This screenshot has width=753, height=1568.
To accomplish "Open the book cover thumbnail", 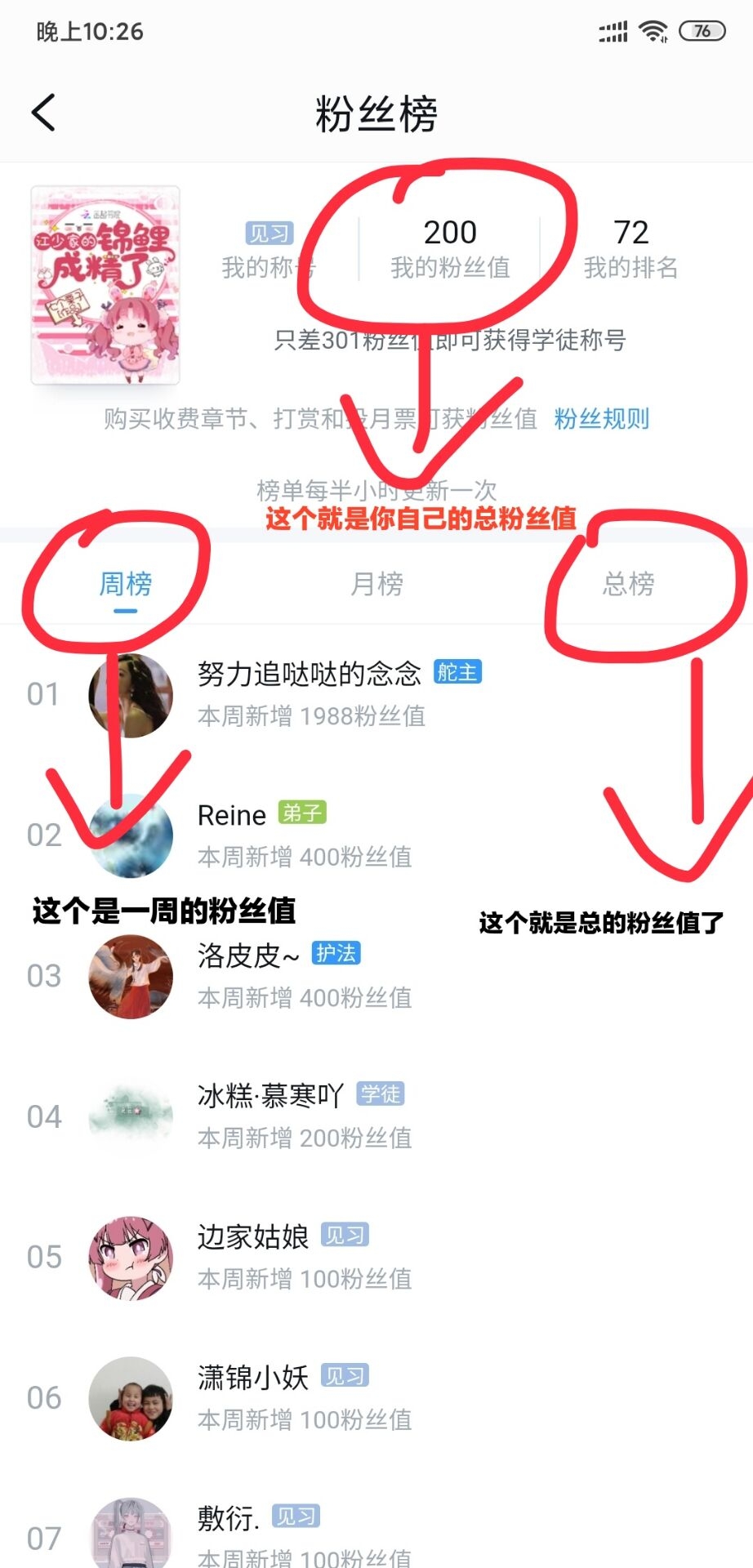I will (x=105, y=285).
